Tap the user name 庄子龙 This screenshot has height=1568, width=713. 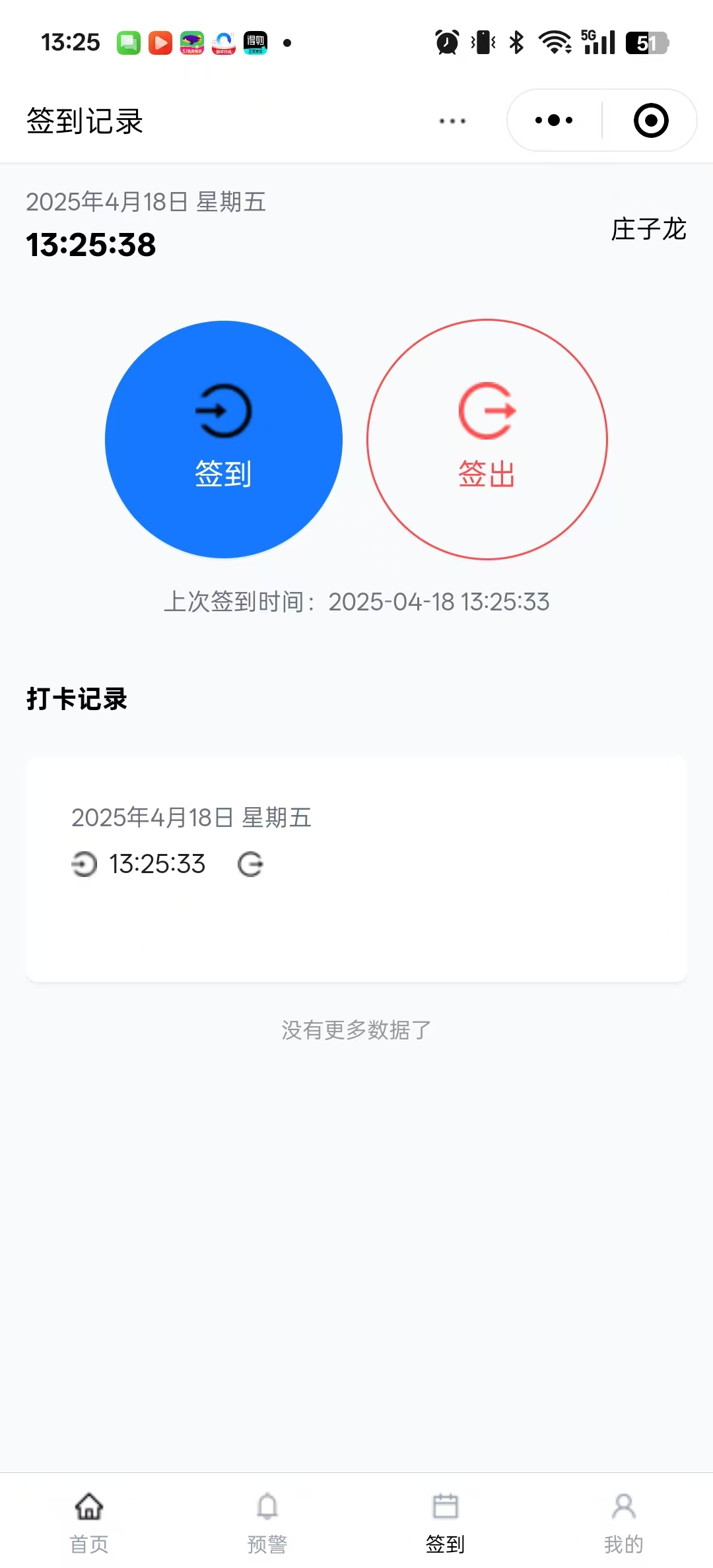point(648,230)
